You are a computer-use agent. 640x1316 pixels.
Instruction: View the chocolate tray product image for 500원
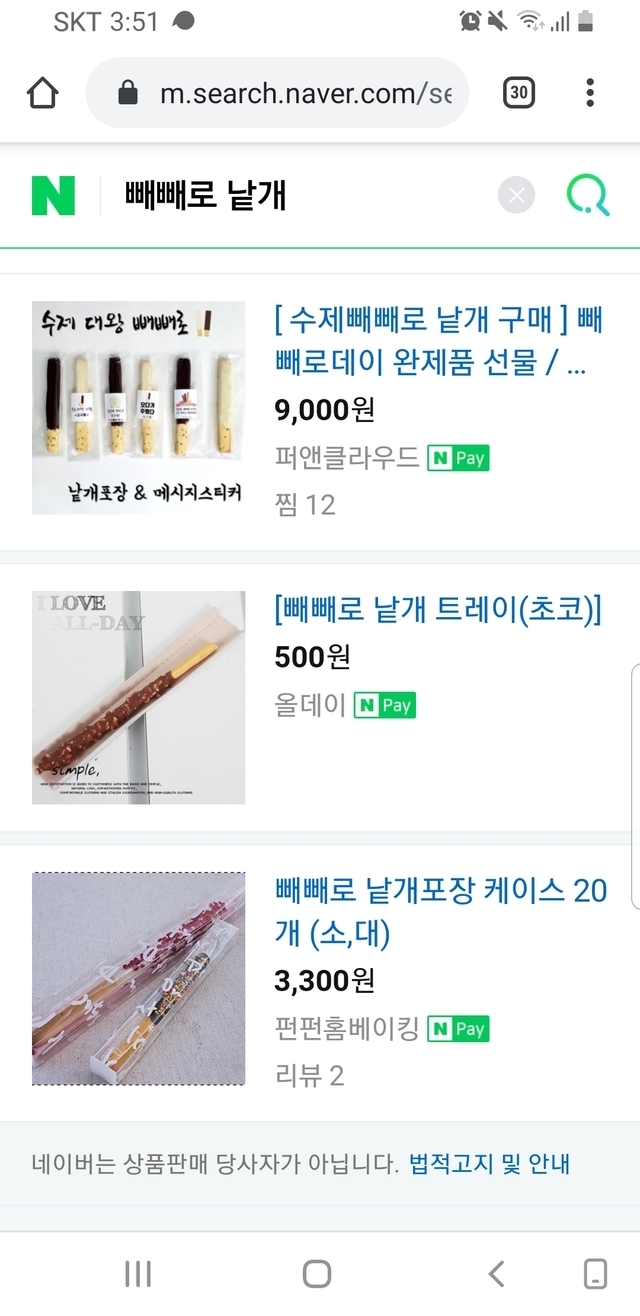click(138, 697)
